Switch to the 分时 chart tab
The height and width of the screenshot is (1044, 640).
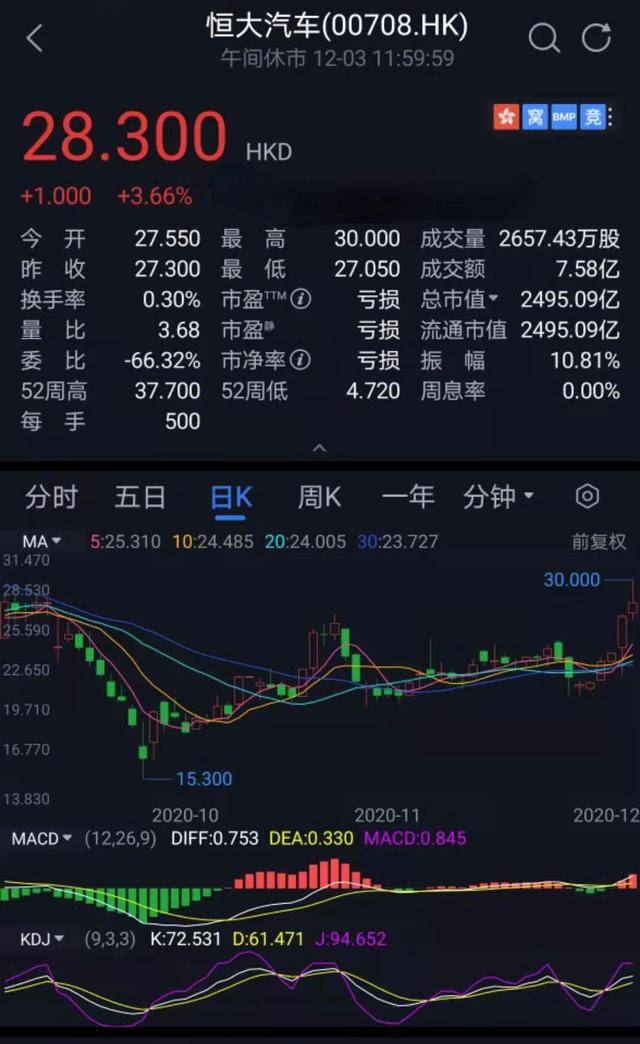(51, 497)
